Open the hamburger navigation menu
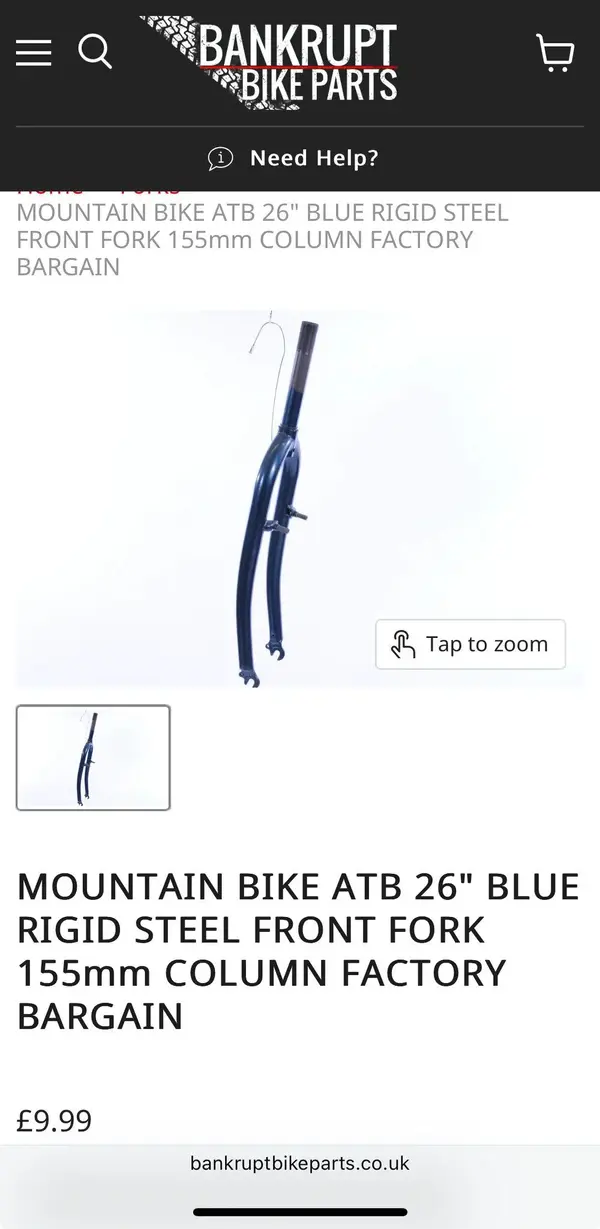 coord(33,52)
